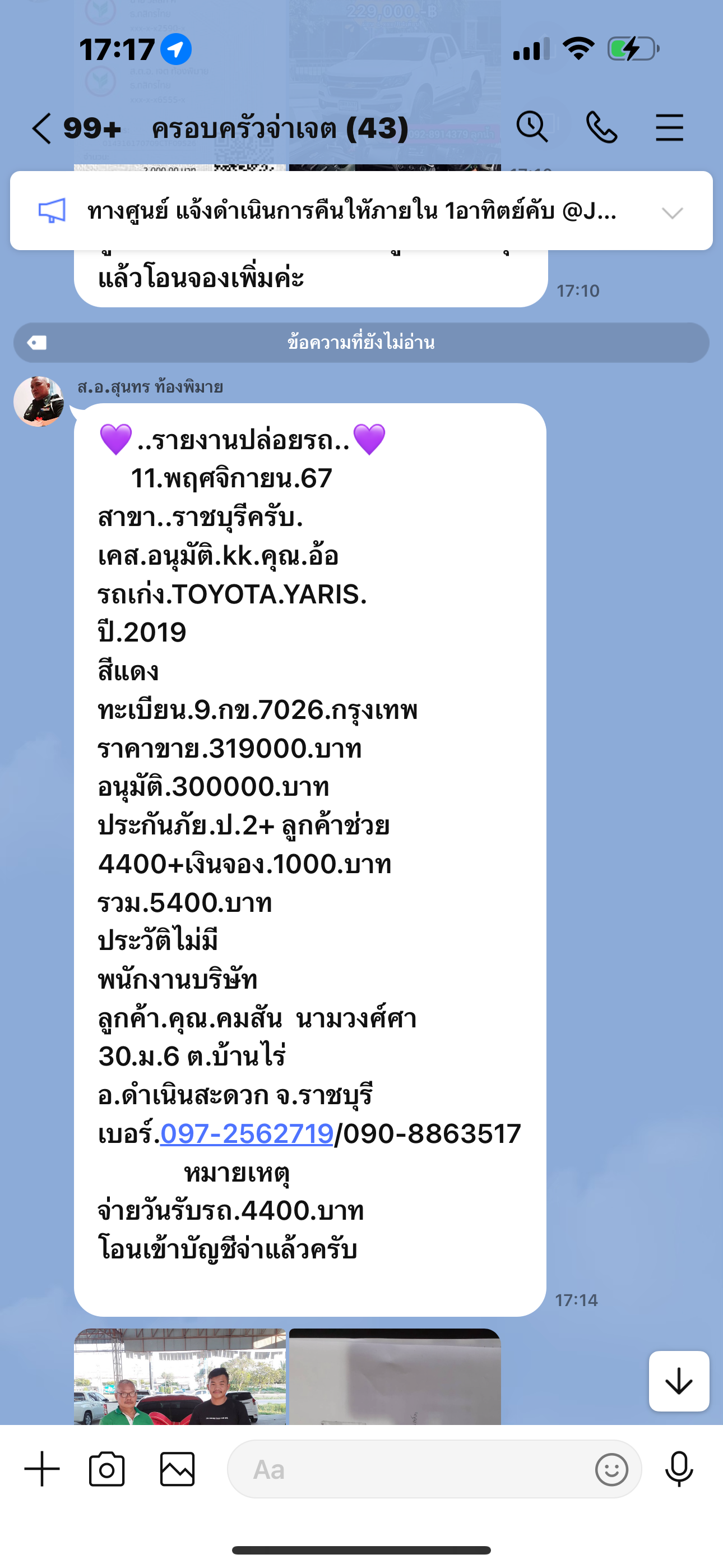Expand the pinned announcement banner
Image resolution: width=723 pixels, height=1568 pixels.
click(673, 213)
